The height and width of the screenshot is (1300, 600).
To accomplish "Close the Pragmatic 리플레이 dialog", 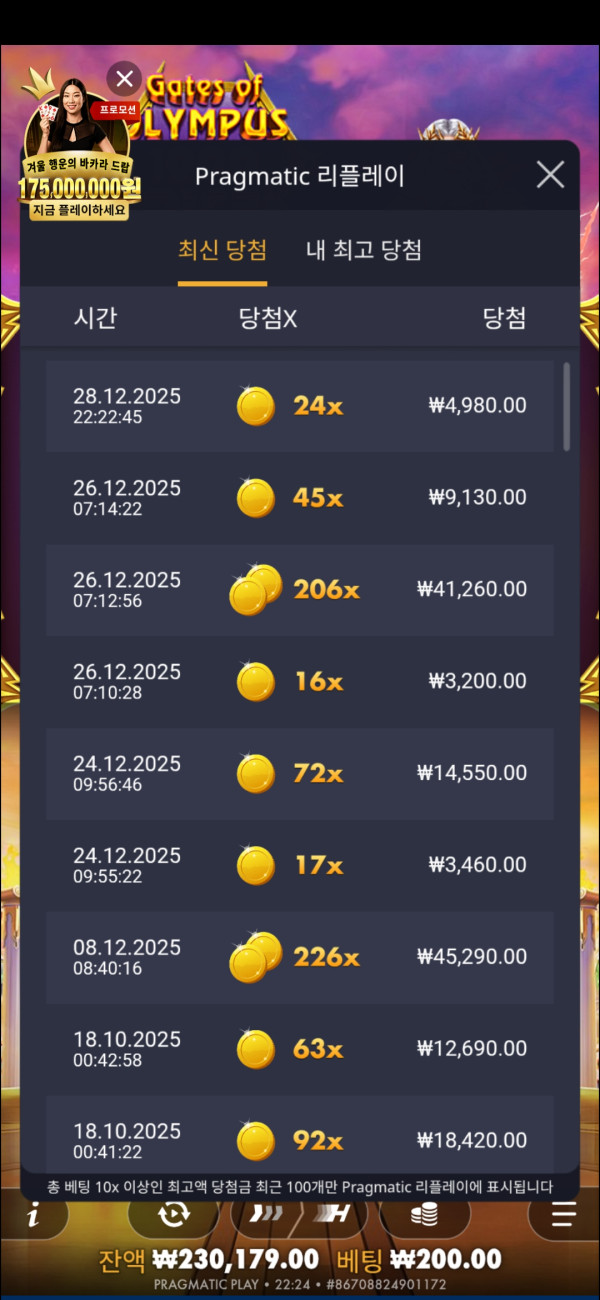I will pos(550,176).
